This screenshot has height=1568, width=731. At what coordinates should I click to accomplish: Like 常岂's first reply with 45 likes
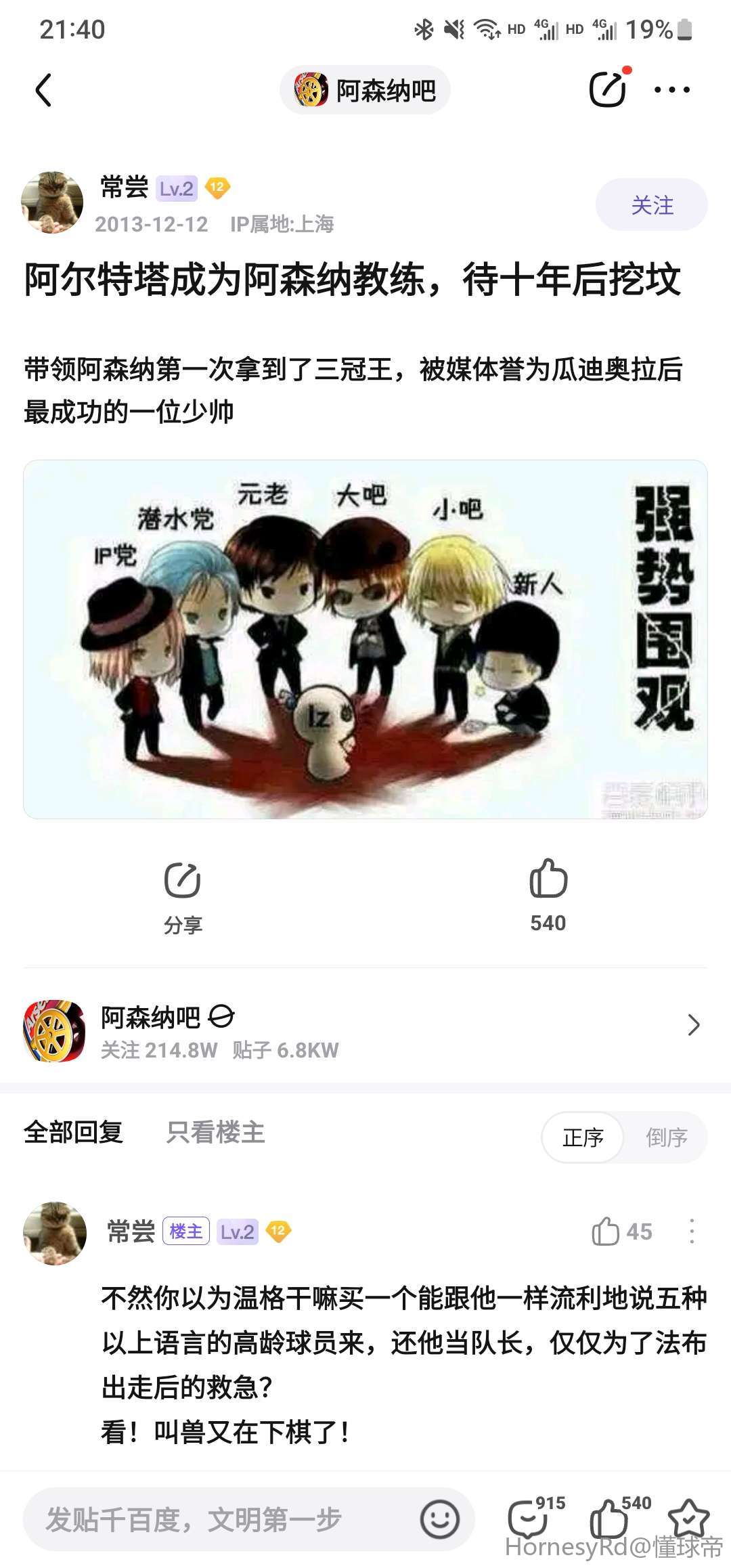pyautogui.click(x=606, y=1232)
